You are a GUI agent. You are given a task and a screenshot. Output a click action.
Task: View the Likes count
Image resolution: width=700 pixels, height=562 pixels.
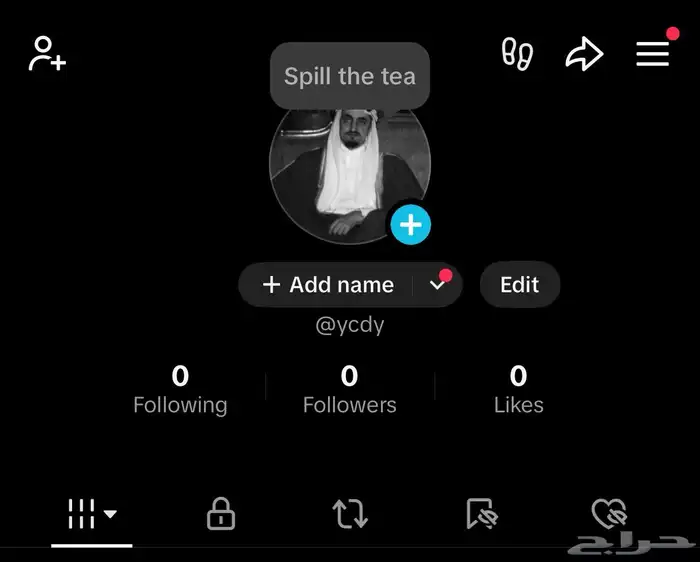(518, 389)
